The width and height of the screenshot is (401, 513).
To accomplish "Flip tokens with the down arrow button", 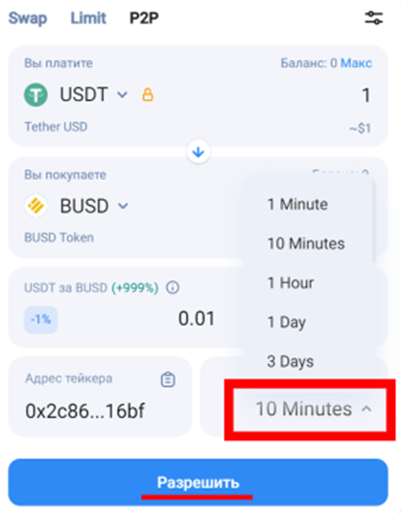I will click(198, 152).
